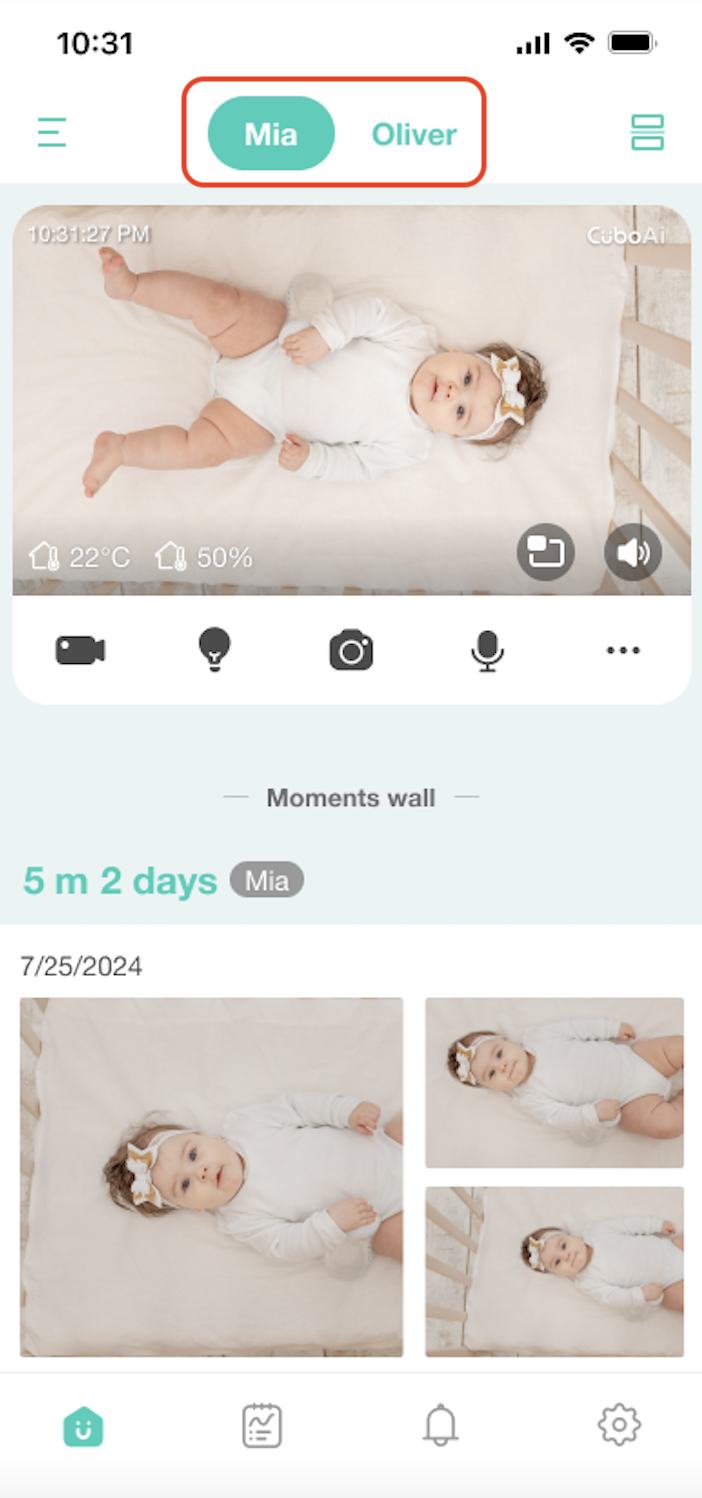Viewport: 702px width, 1498px height.
Task: Open the split camera view icon
Action: click(647, 133)
